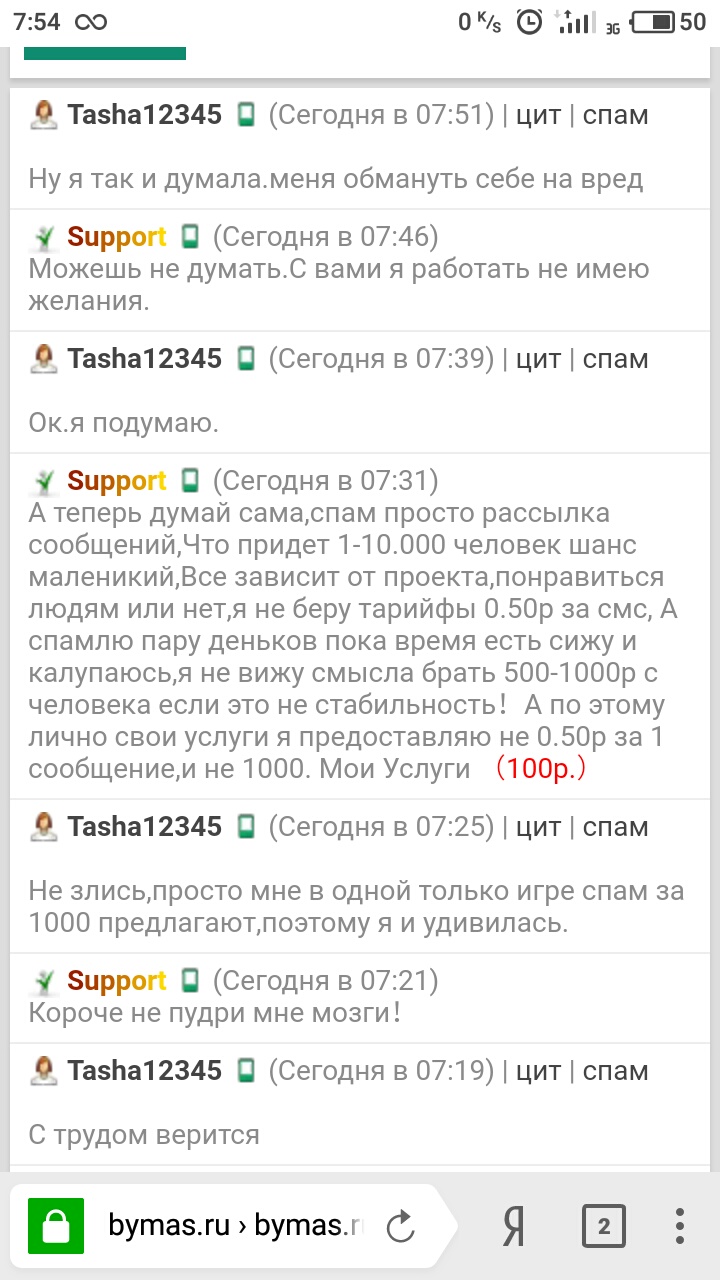Open Support profile on the 07:31 message
The height and width of the screenshot is (1280, 720).
(x=116, y=481)
